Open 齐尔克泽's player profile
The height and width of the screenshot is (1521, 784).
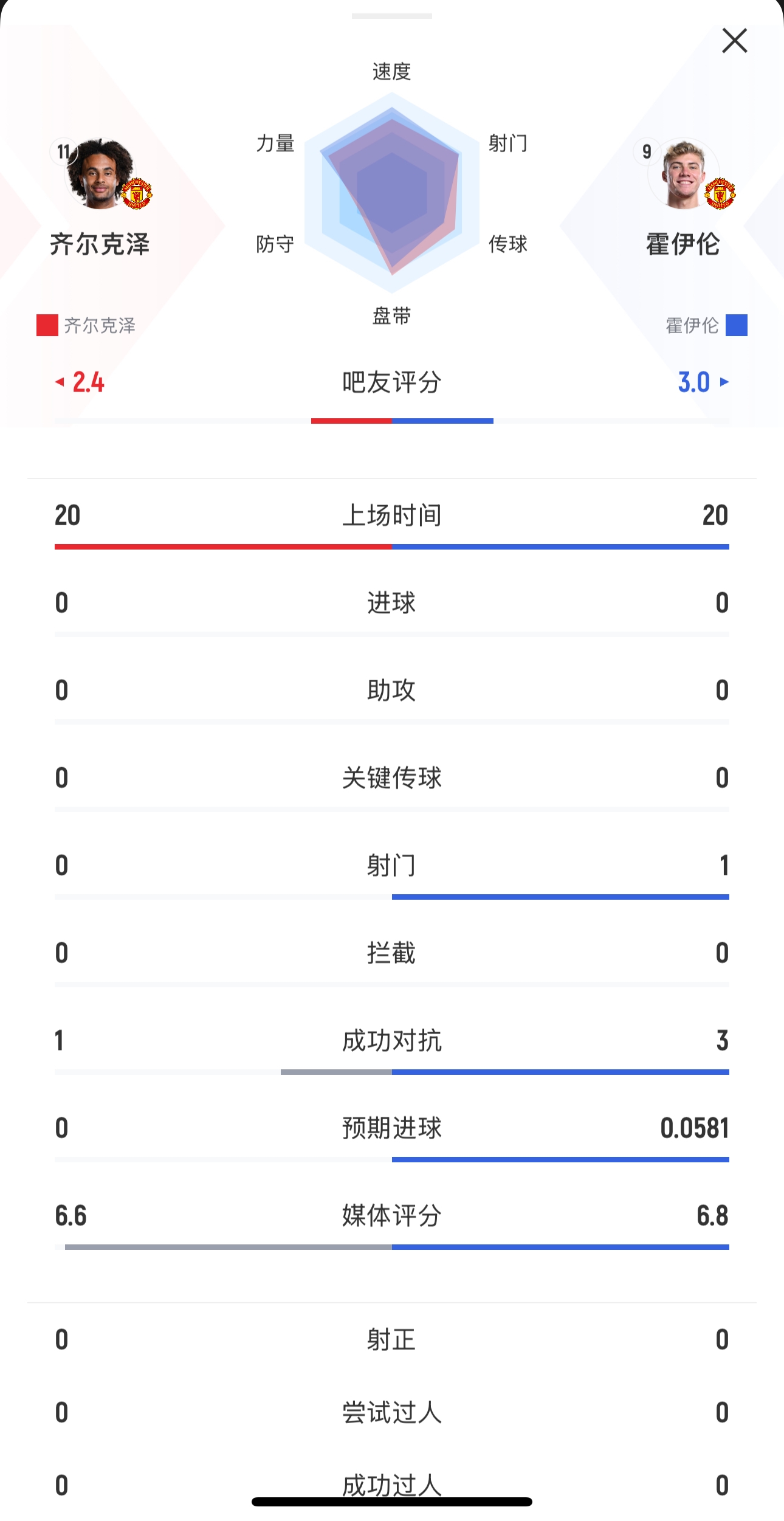click(x=100, y=175)
